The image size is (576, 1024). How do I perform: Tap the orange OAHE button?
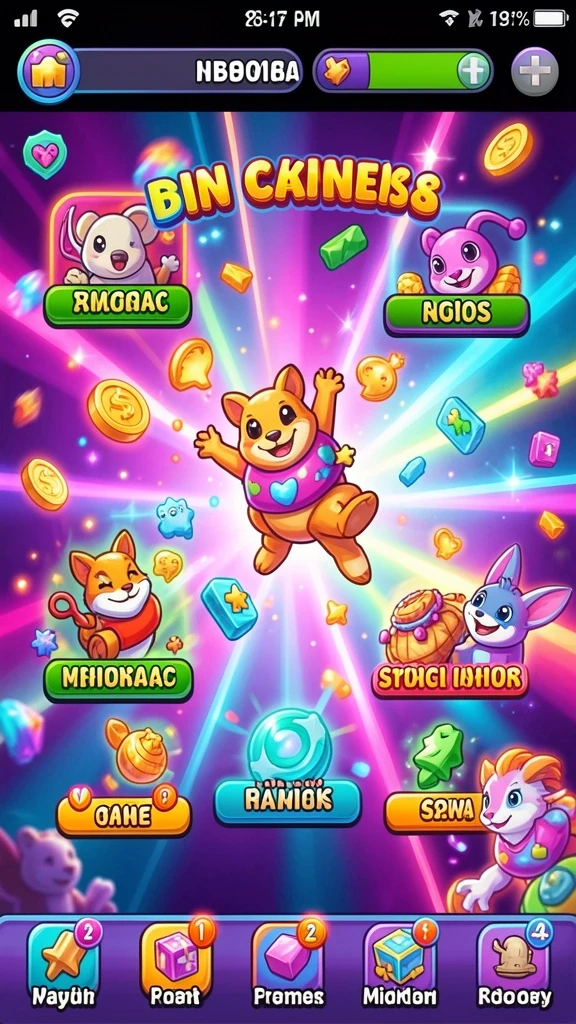pos(123,814)
